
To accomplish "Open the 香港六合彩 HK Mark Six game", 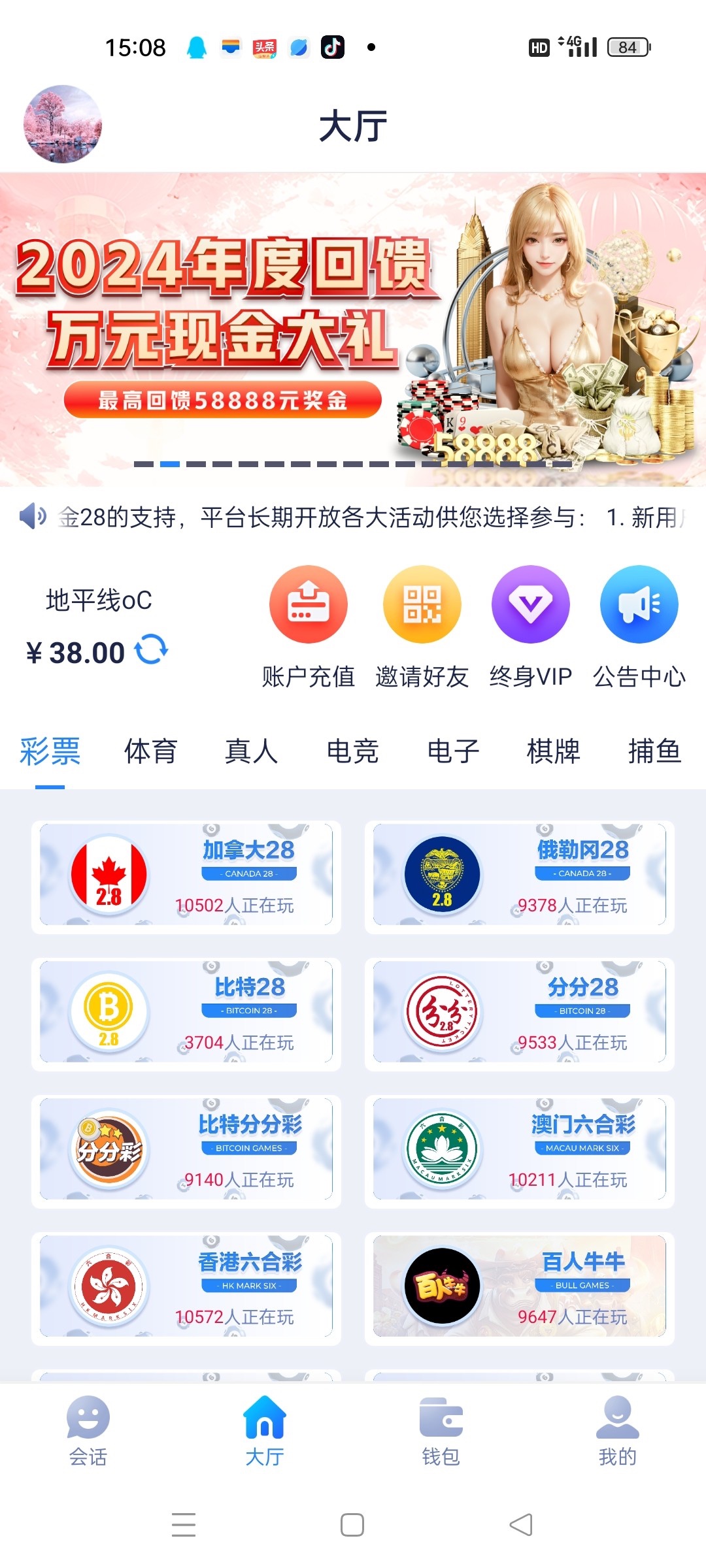I will coord(185,1287).
